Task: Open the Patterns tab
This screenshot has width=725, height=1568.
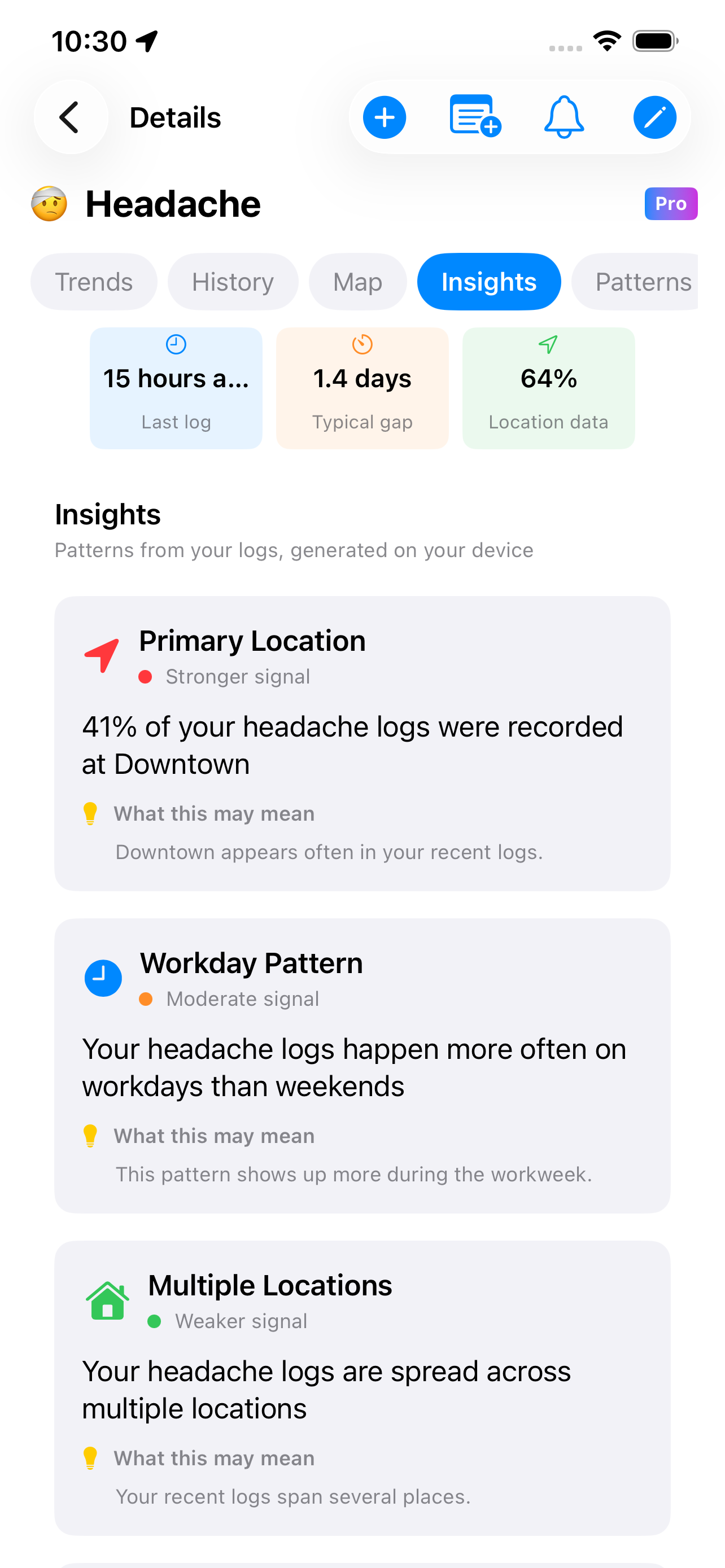Action: pyautogui.click(x=643, y=281)
